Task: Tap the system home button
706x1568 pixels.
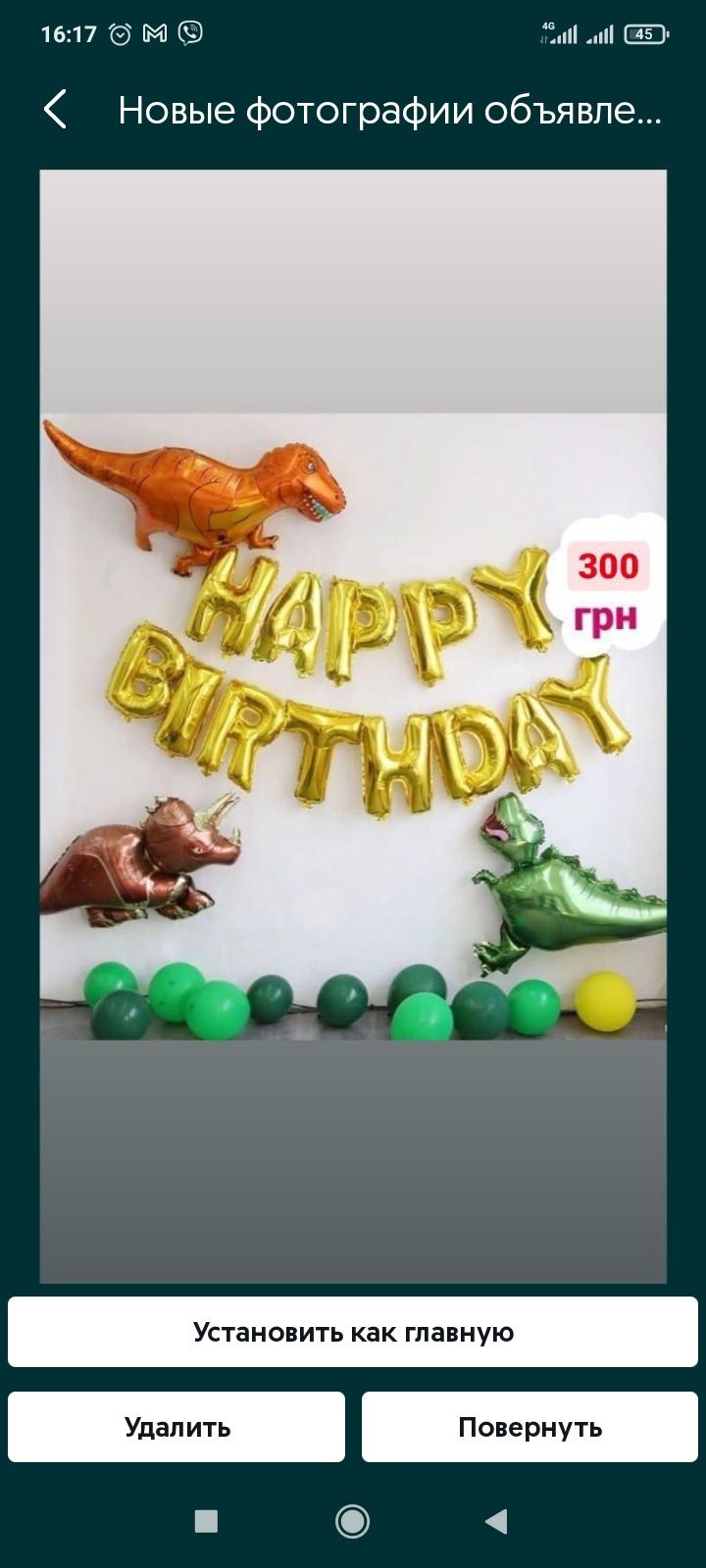Action: 352,1521
